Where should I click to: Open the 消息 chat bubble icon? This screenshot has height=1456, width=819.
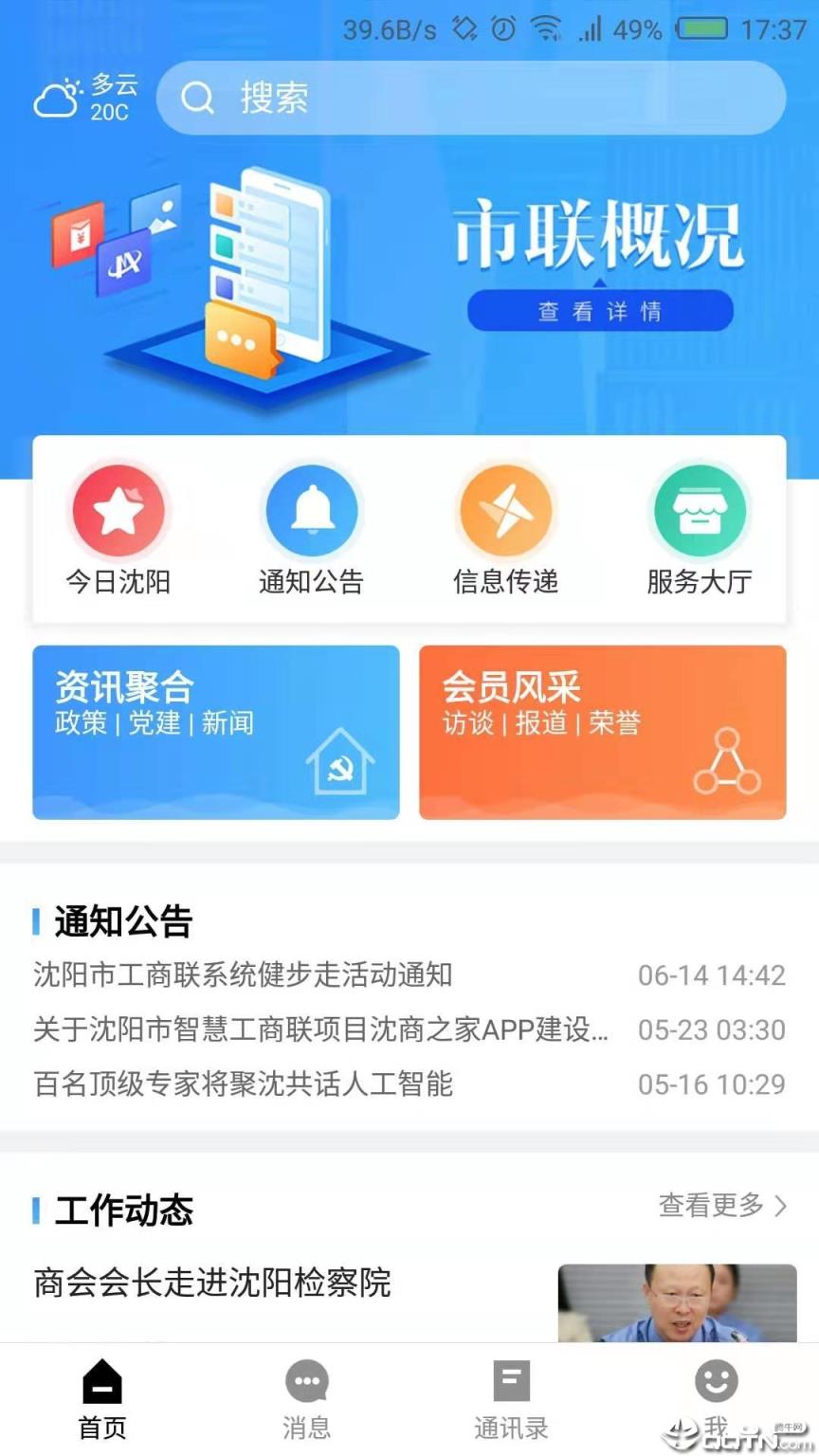point(306,1382)
